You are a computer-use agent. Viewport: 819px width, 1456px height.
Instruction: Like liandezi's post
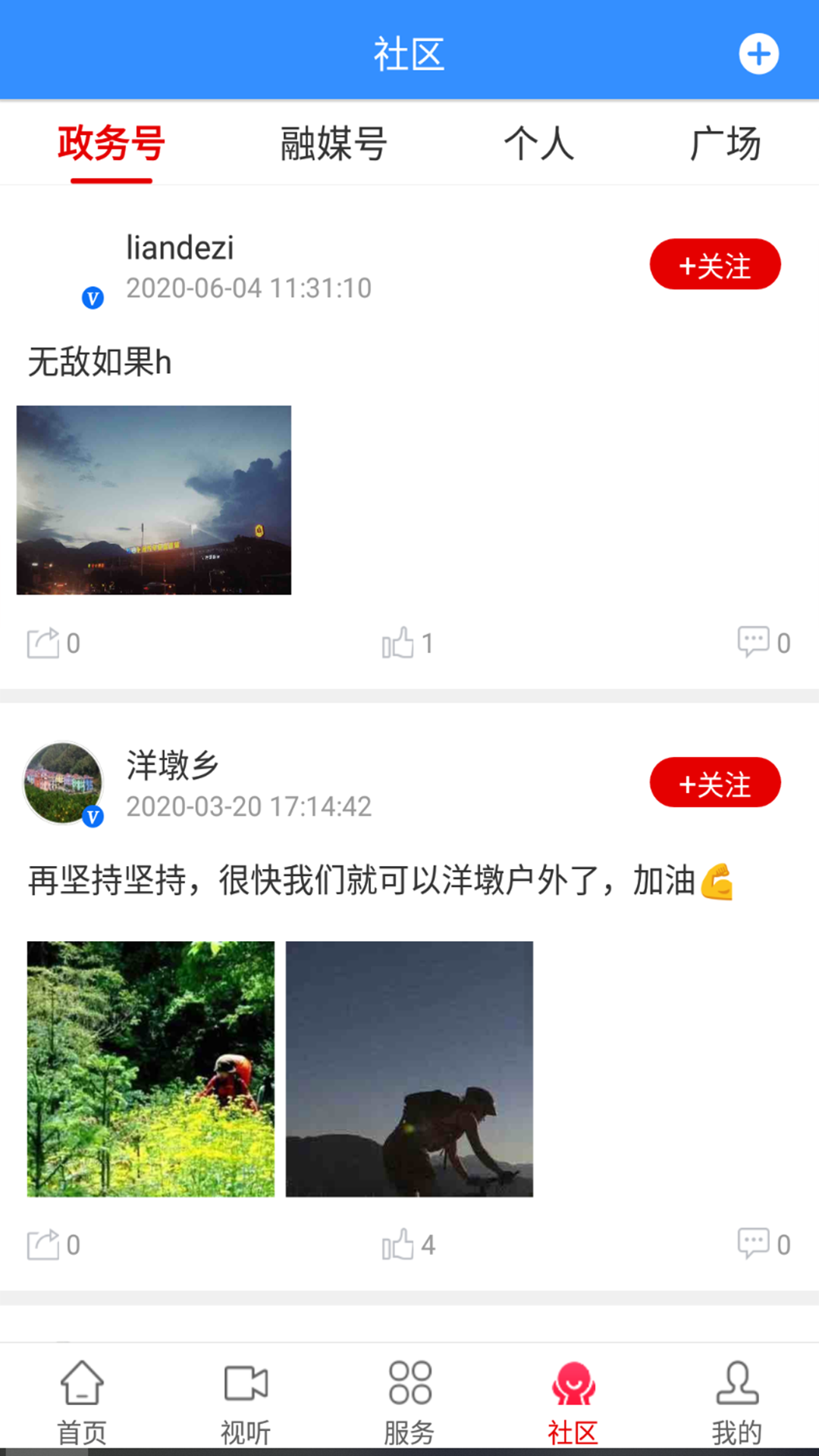401,642
